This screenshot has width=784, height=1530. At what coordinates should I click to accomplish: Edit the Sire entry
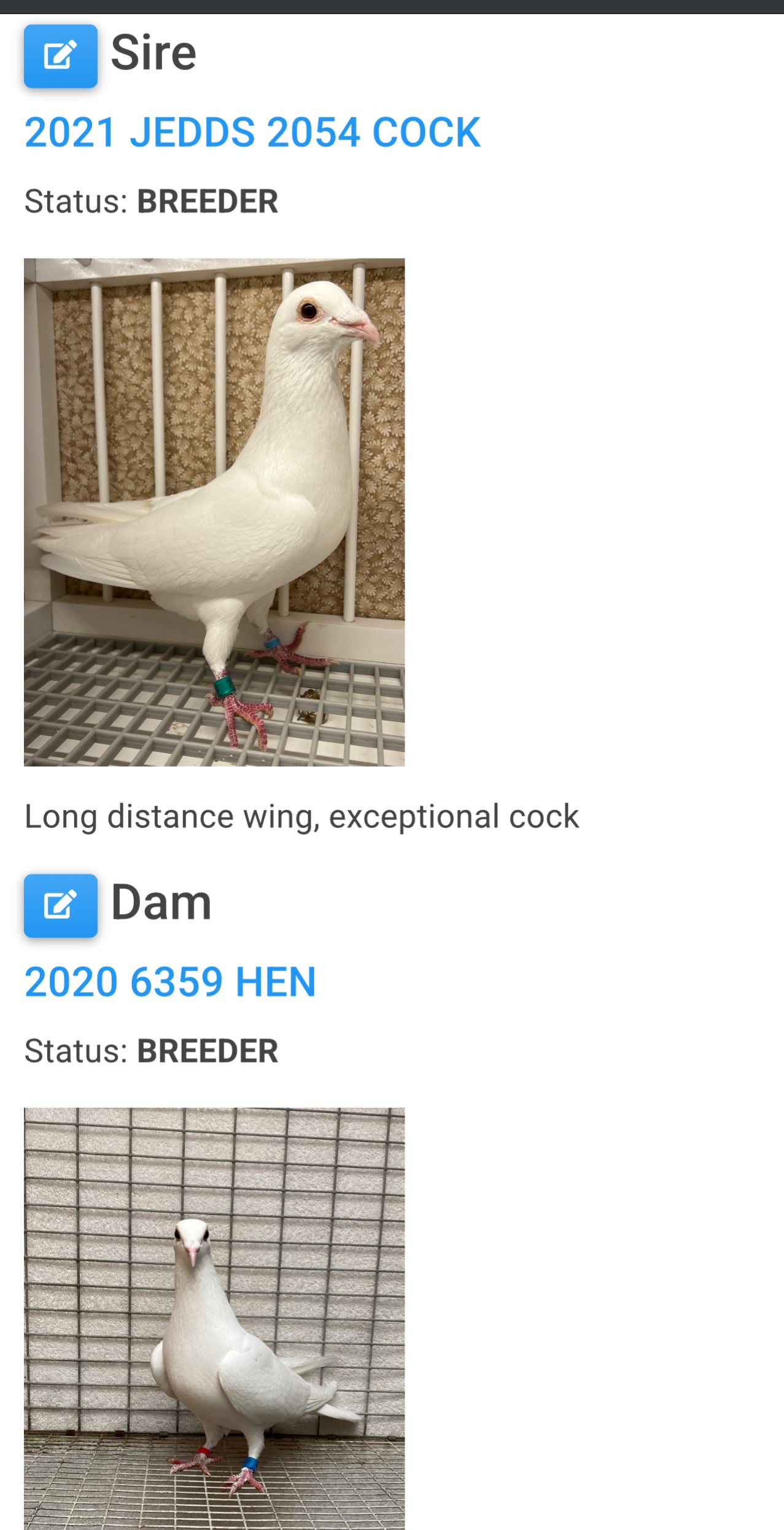[60, 56]
